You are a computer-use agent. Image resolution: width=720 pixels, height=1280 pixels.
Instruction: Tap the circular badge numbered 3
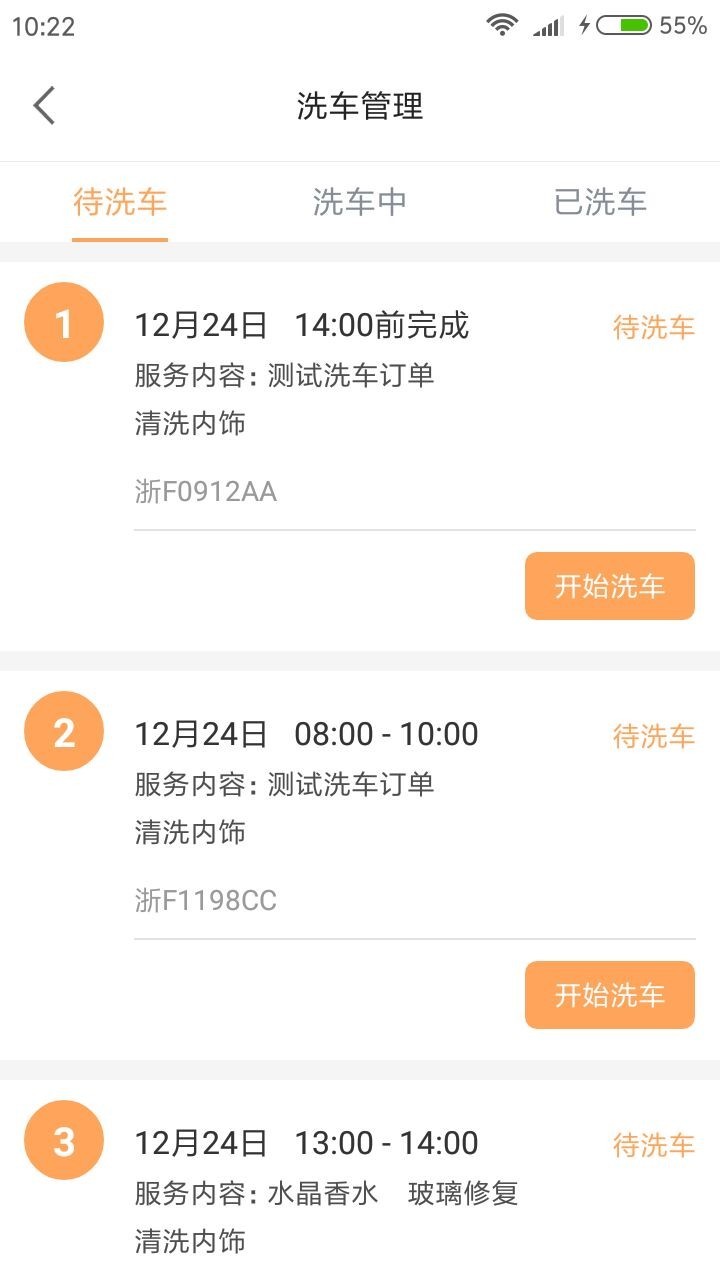[64, 1141]
